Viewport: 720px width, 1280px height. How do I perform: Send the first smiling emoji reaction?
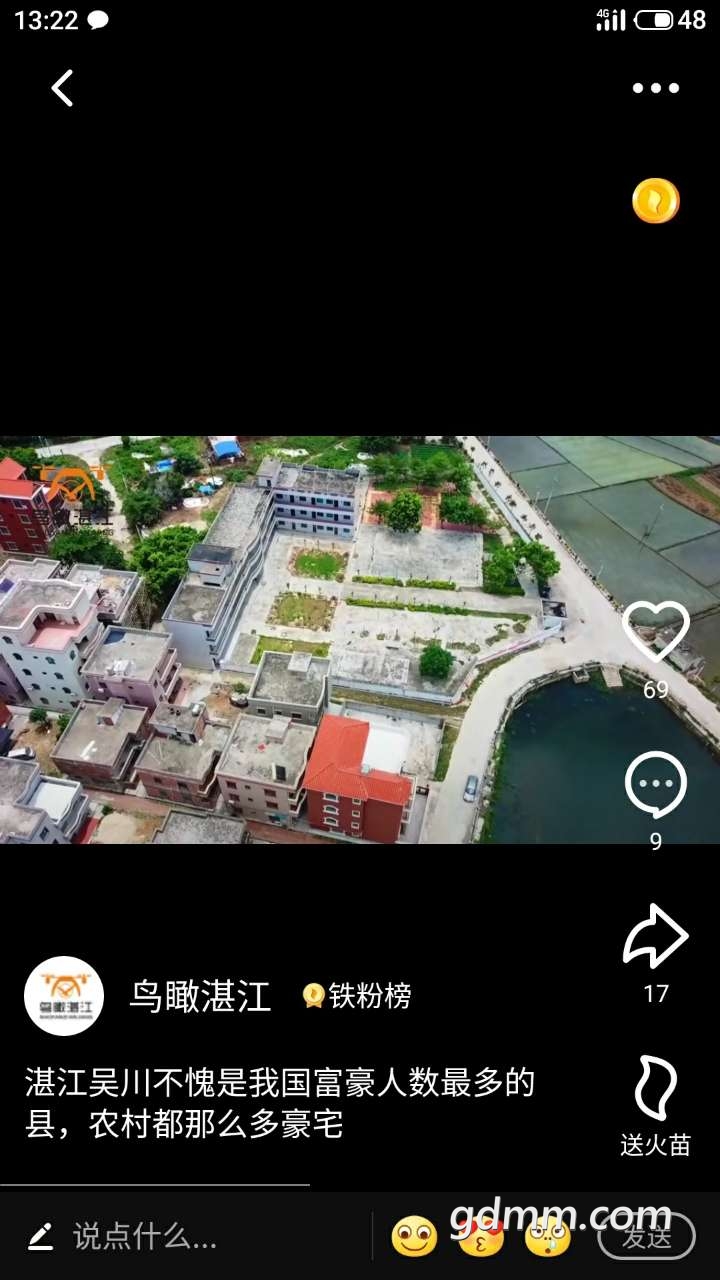414,1237
